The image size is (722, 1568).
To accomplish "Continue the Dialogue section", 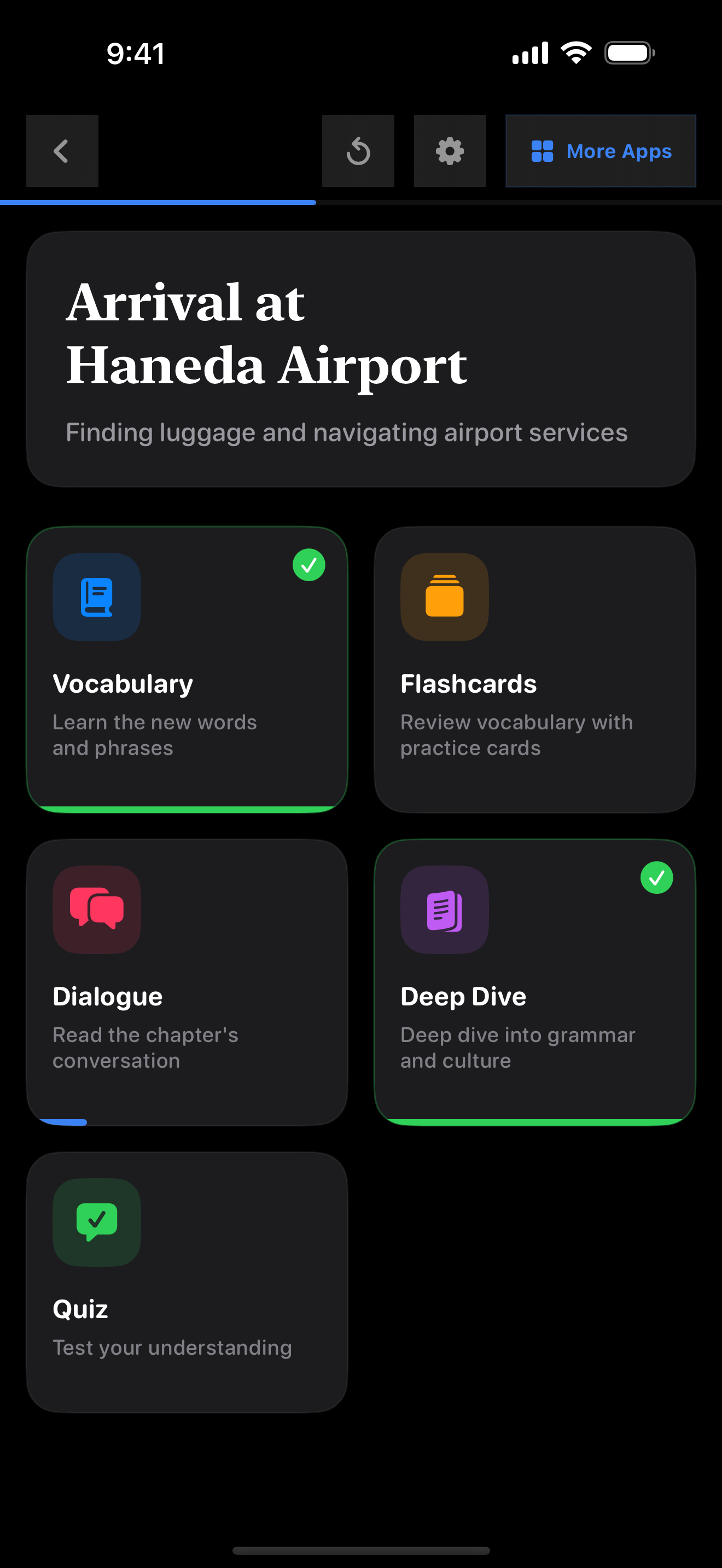I will [187, 982].
